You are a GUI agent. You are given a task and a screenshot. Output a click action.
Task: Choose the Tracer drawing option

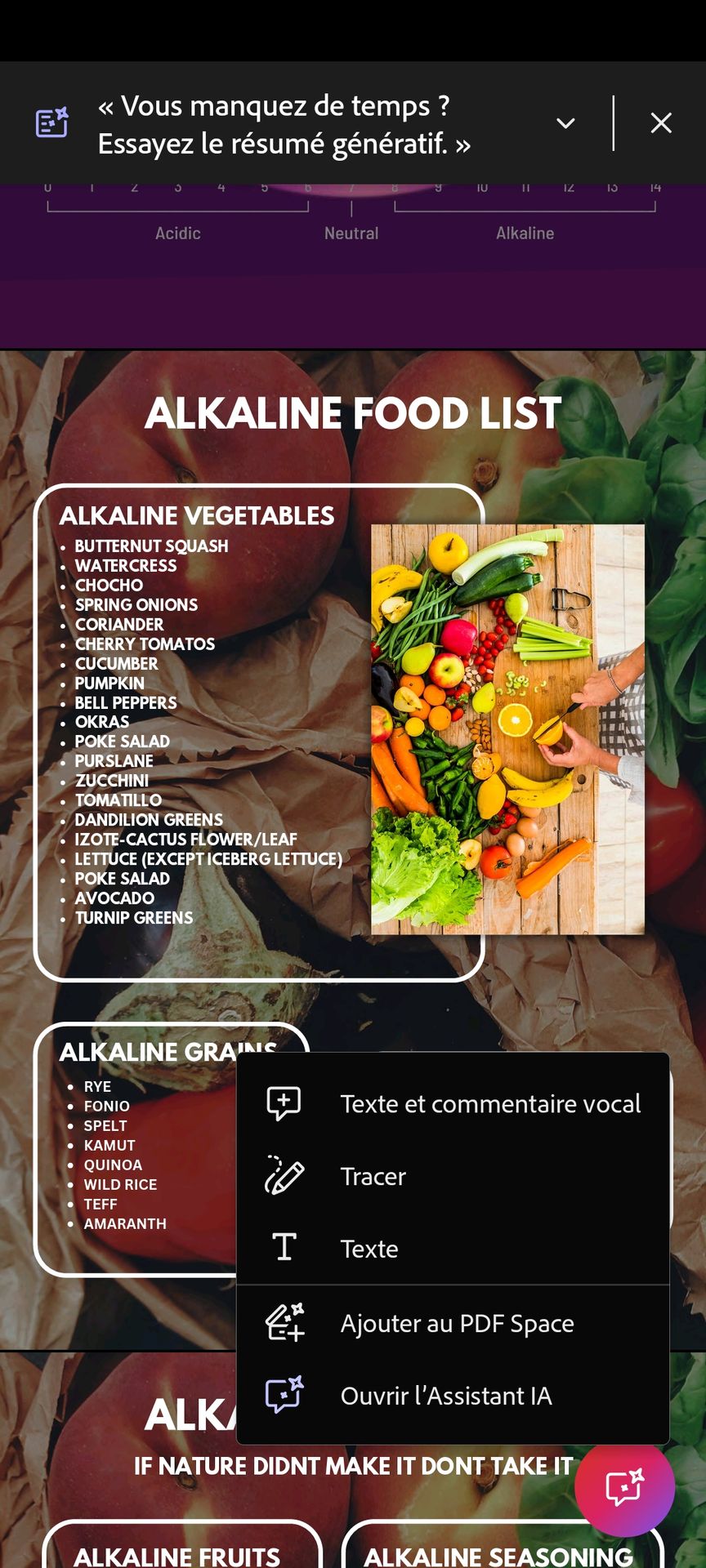click(x=453, y=1176)
